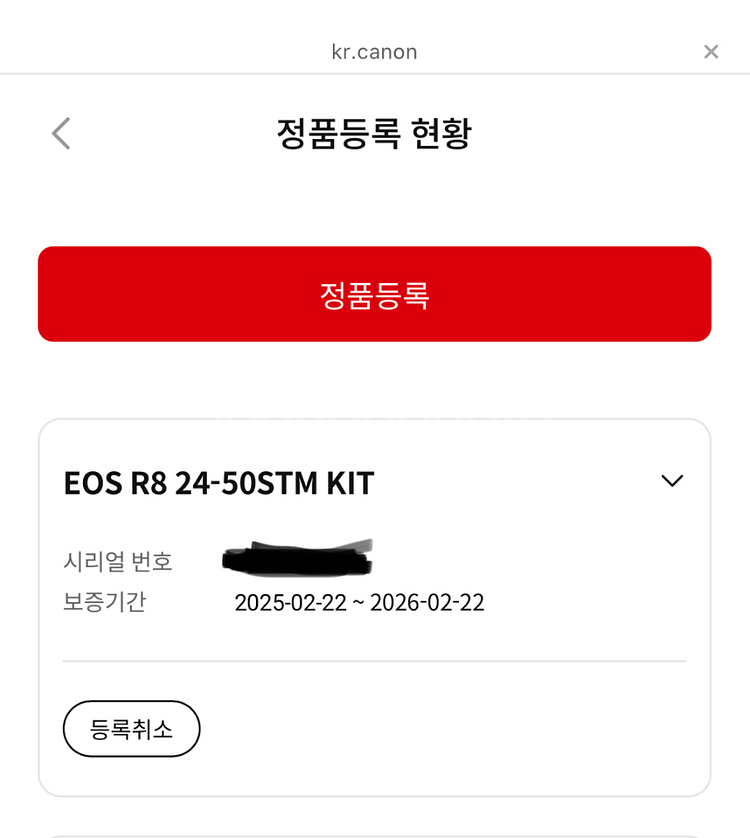Viewport: 750px width, 838px height.
Task: Click the warranty period 2025-02-22 ~ 2026-02-22
Action: (x=358, y=602)
